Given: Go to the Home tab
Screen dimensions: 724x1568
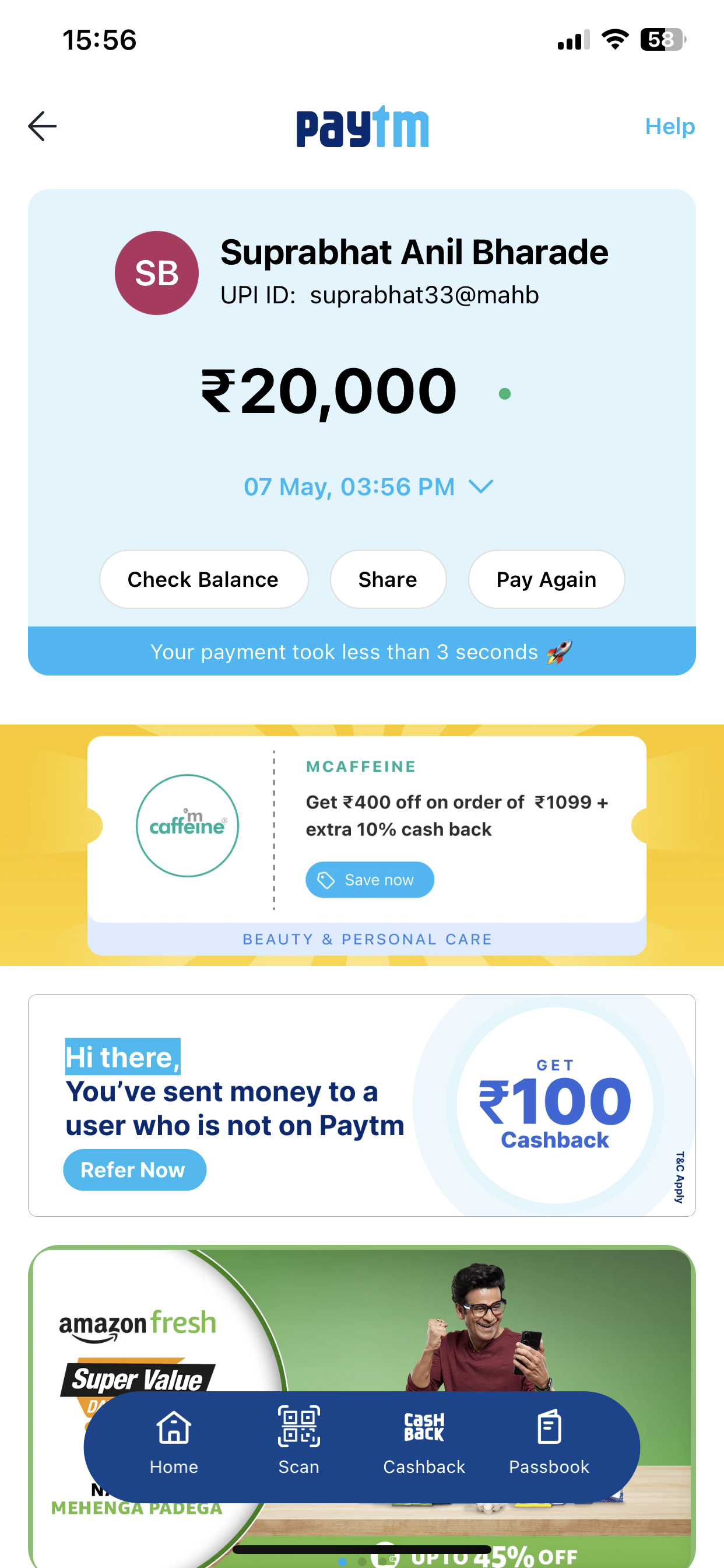Looking at the screenshot, I should point(174,1442).
